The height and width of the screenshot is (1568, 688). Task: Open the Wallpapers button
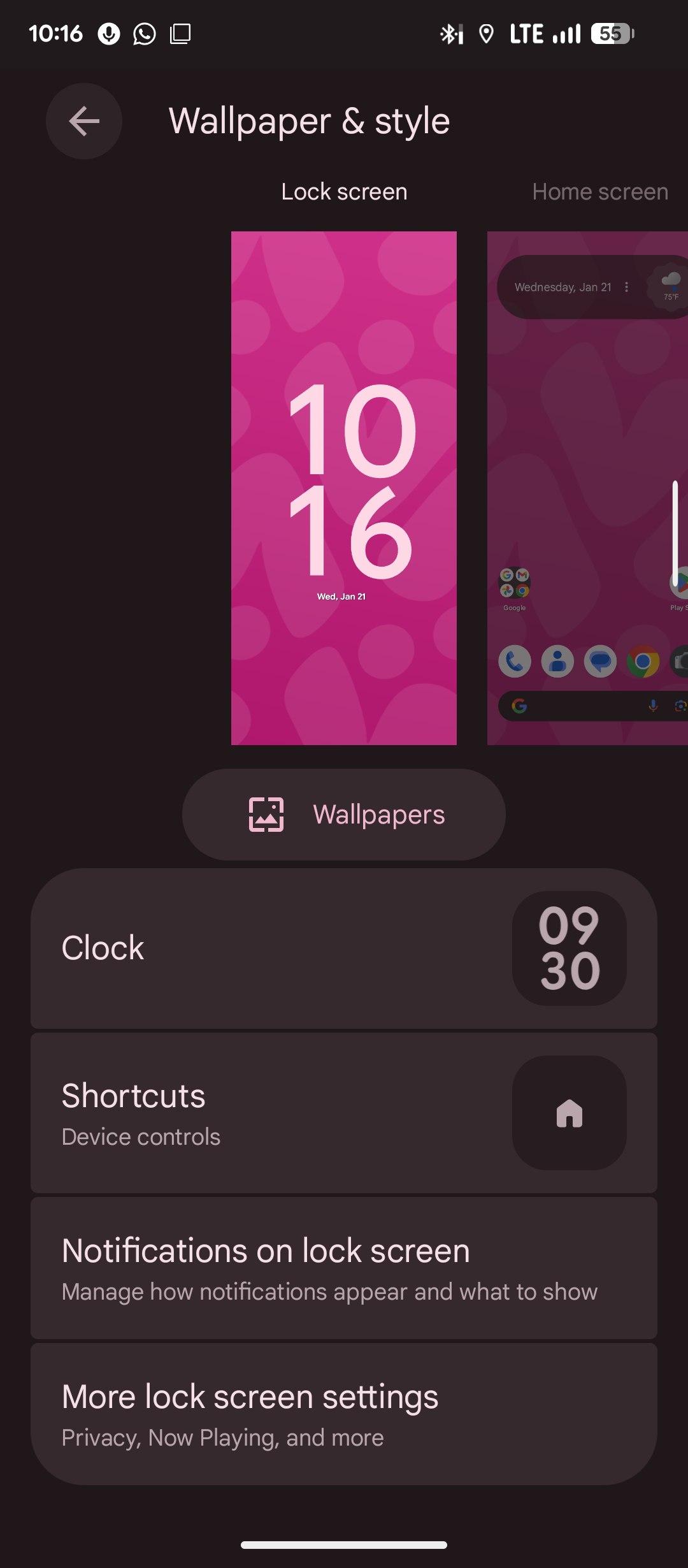click(344, 814)
